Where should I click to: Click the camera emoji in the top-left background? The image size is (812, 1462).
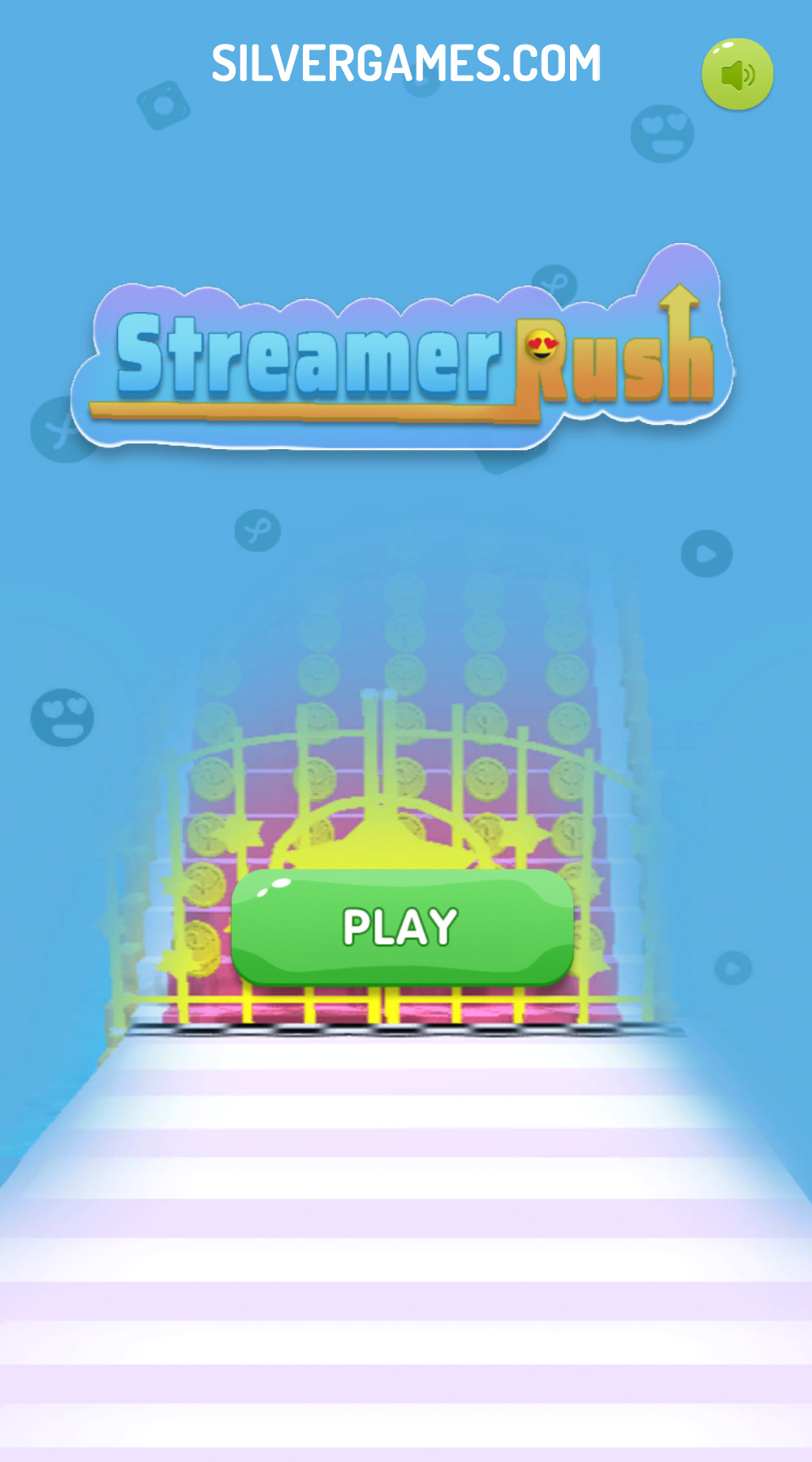pos(165,106)
